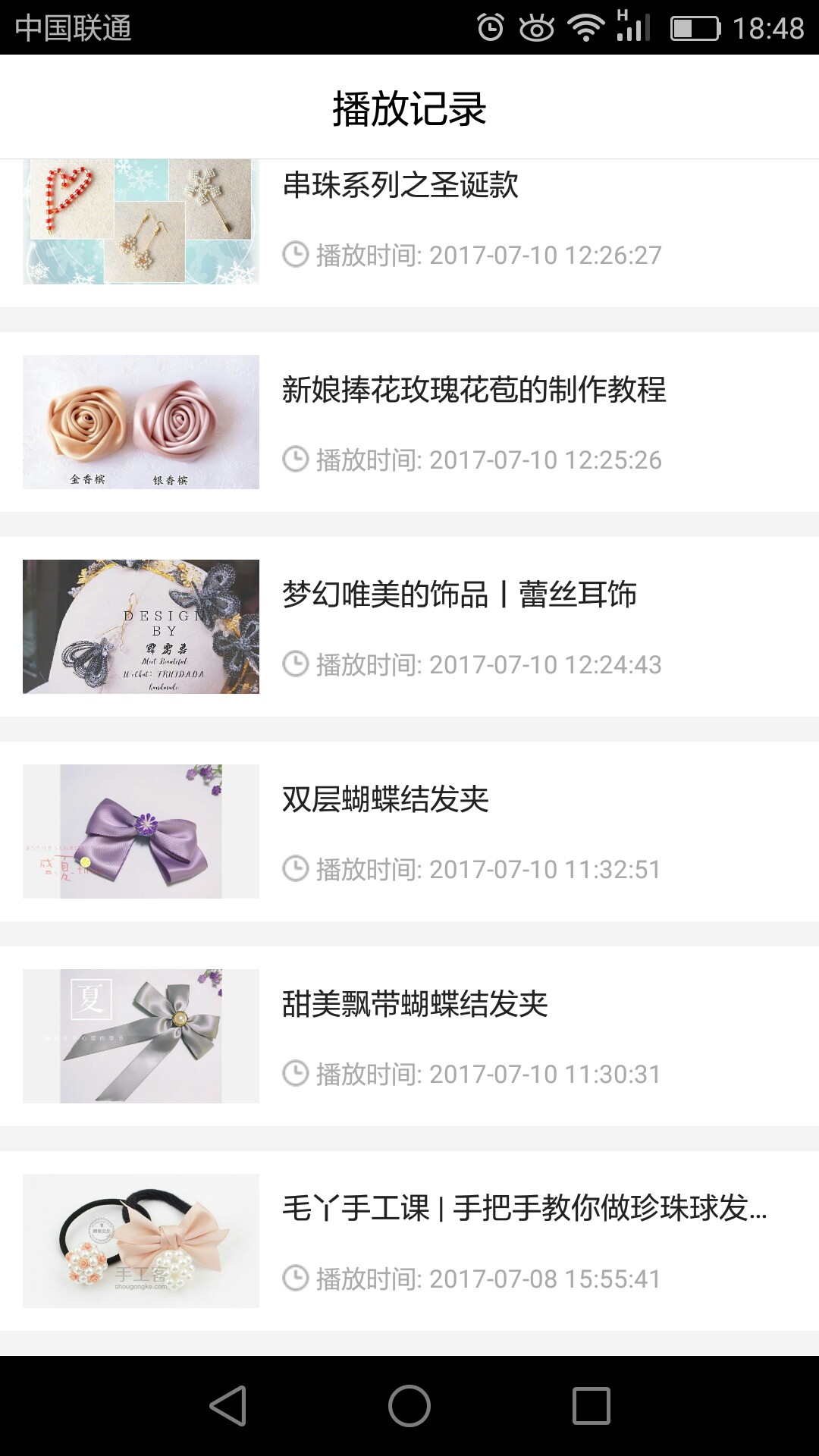Image resolution: width=819 pixels, height=1456 pixels.
Task: Open 梦幻唯美的饰品 | 蕾丝耳饰 record
Action: point(409,626)
